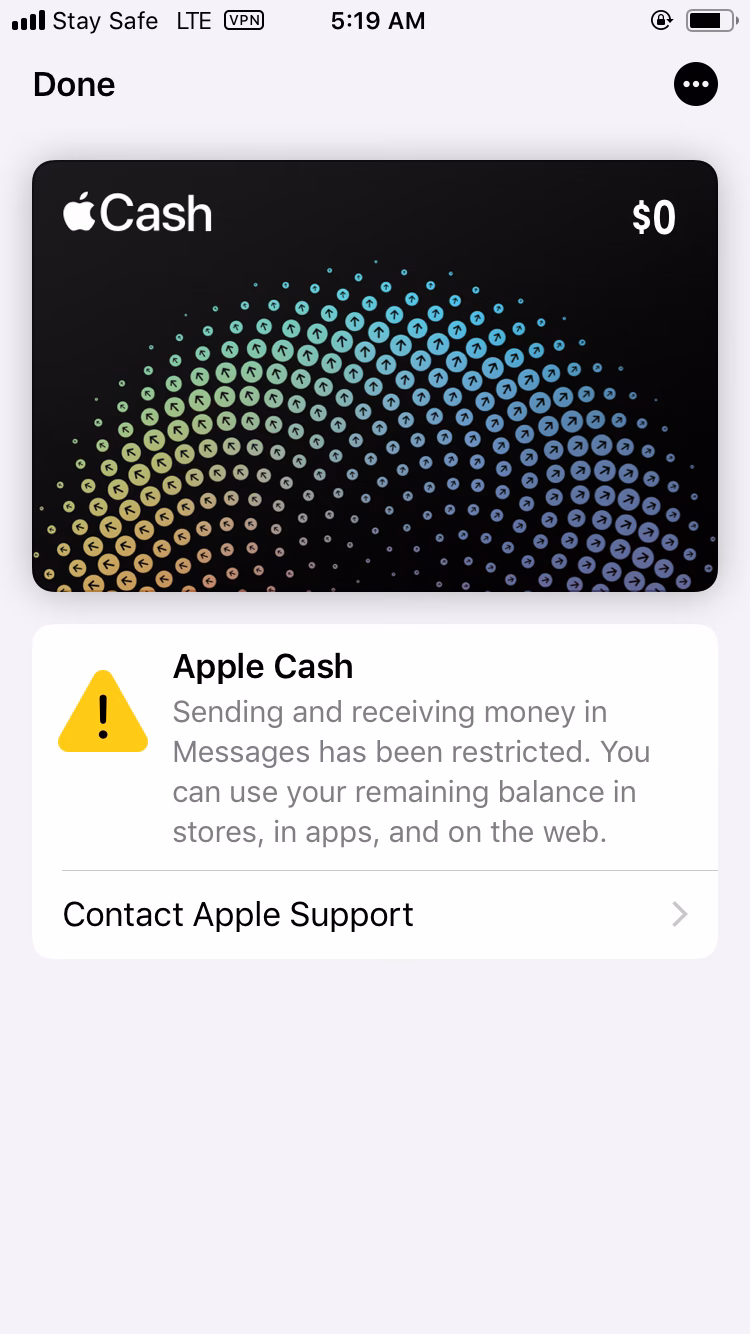The width and height of the screenshot is (750, 1334).
Task: Click the battery indicator
Action: (710, 18)
